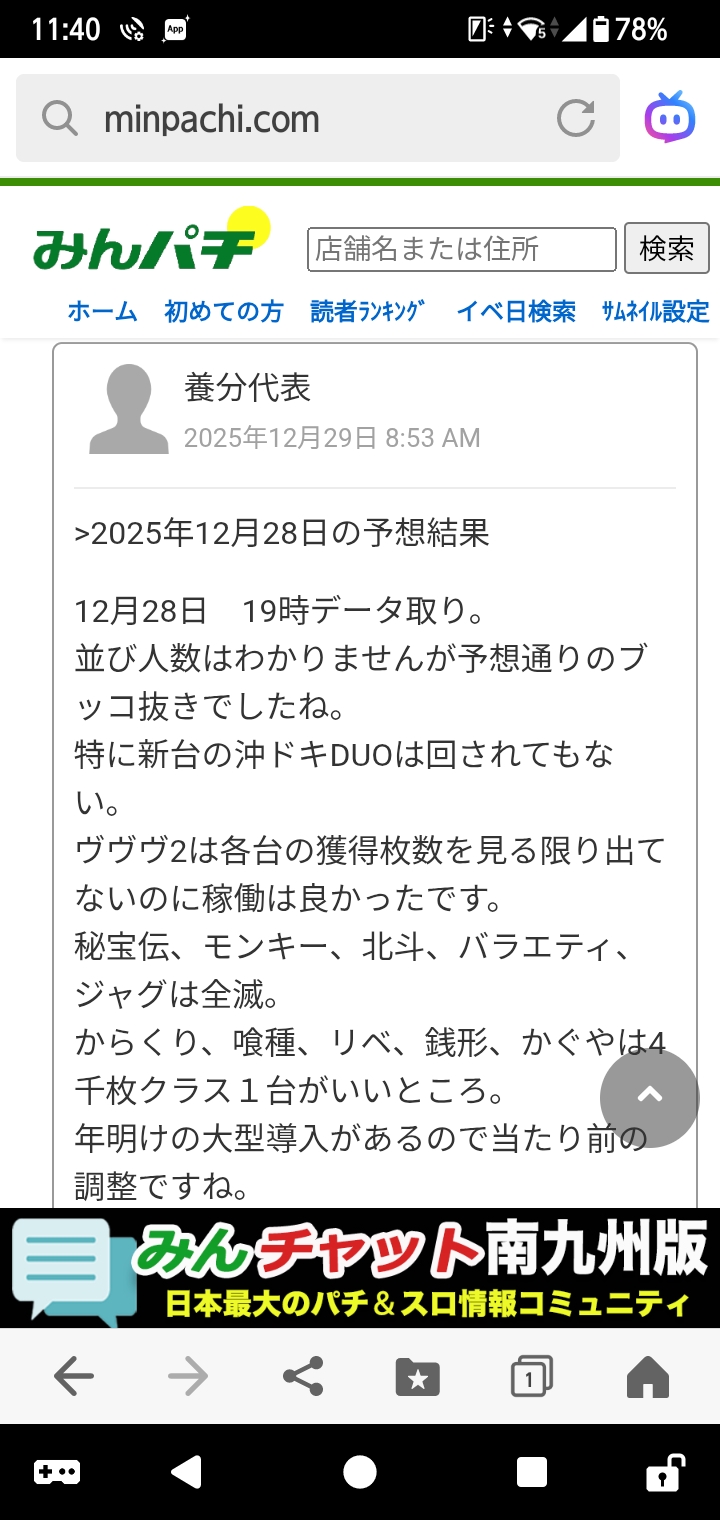Reload the current page

pyautogui.click(x=576, y=120)
